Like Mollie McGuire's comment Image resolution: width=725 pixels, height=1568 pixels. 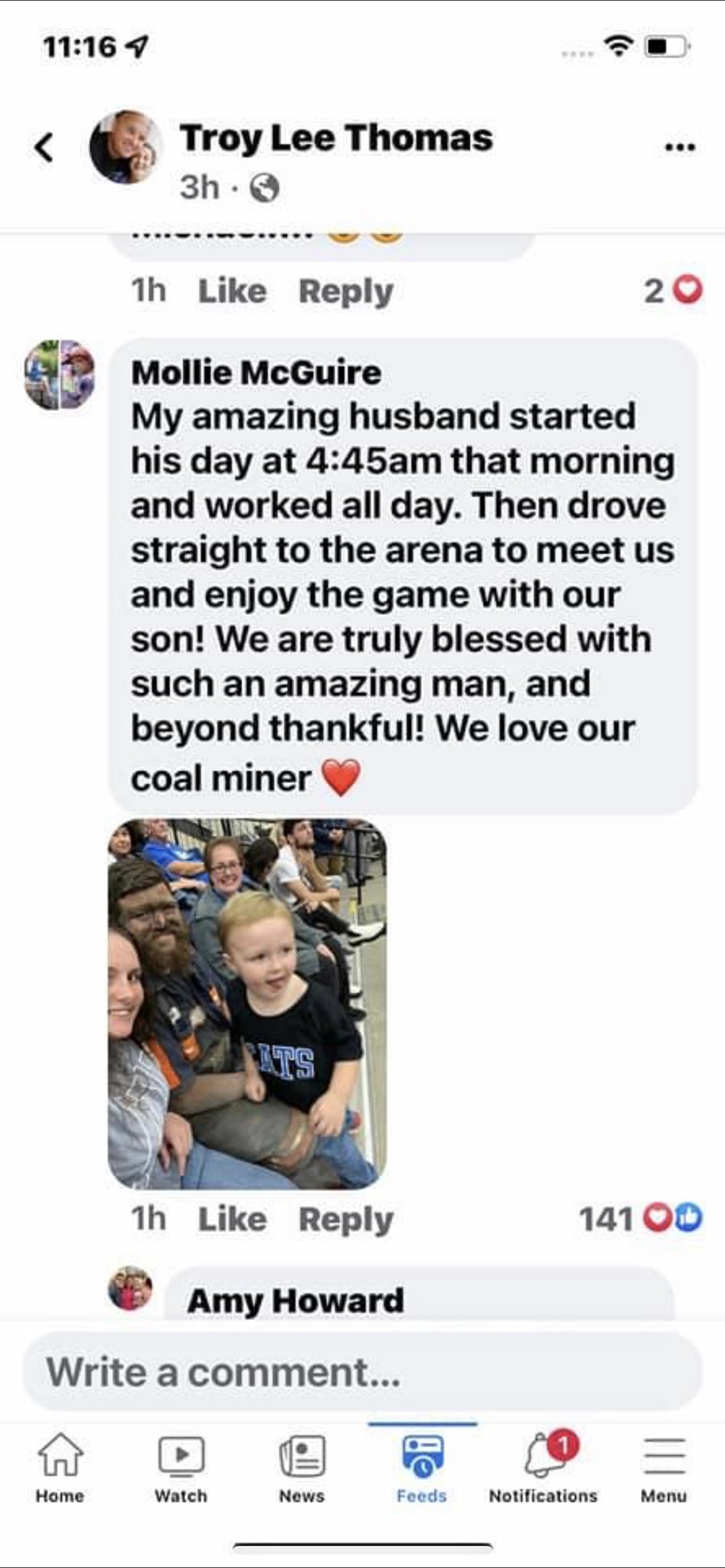pos(232,1218)
